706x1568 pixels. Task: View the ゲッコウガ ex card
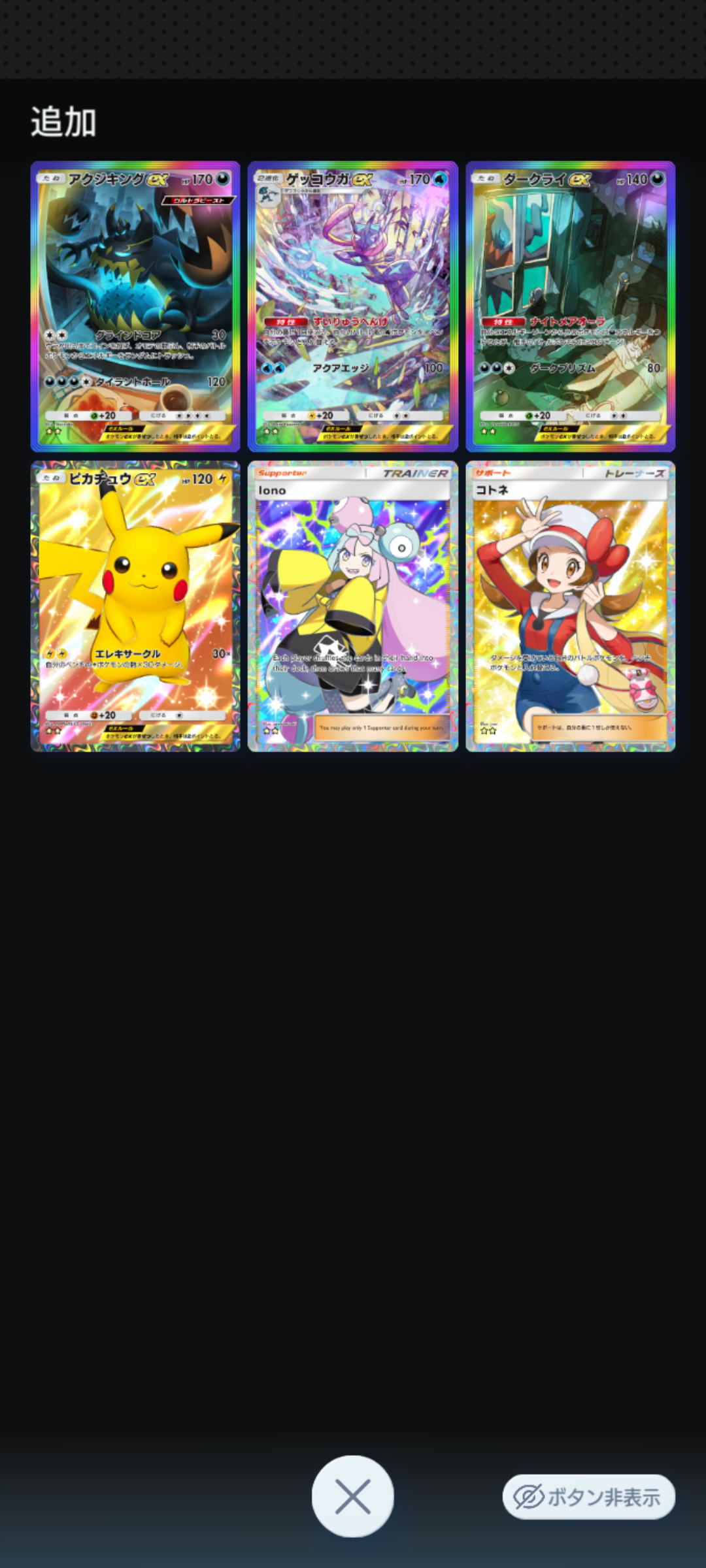(x=353, y=306)
